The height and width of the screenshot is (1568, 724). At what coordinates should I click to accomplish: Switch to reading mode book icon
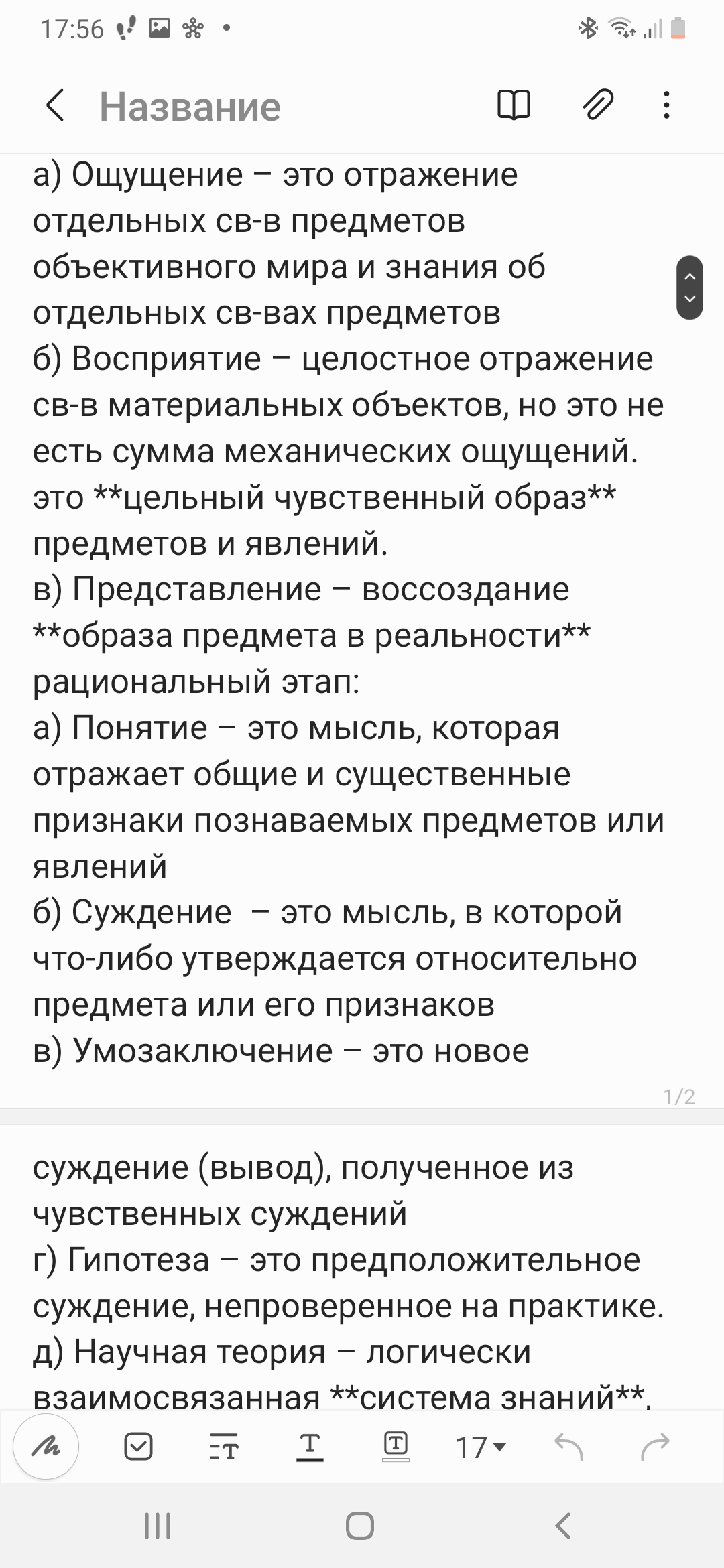(x=514, y=106)
